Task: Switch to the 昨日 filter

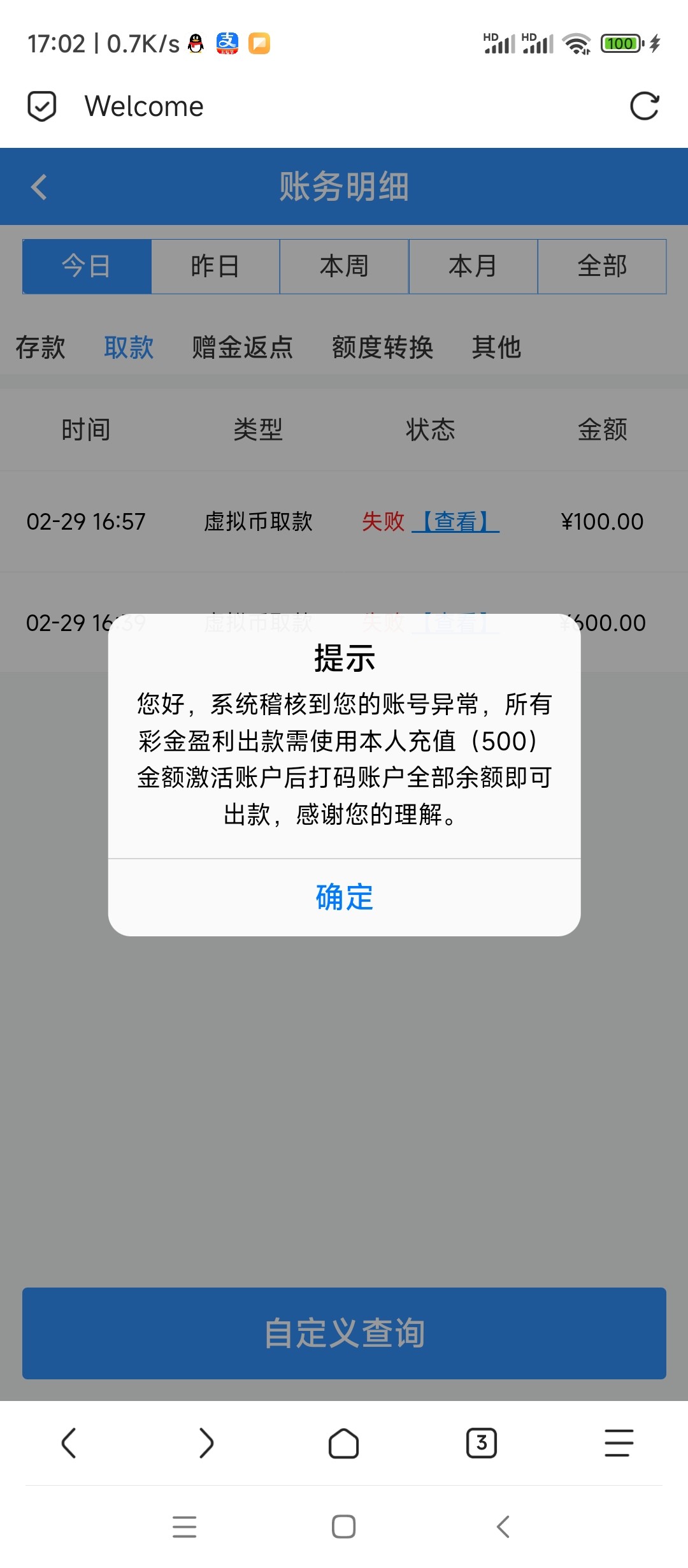Action: click(215, 266)
